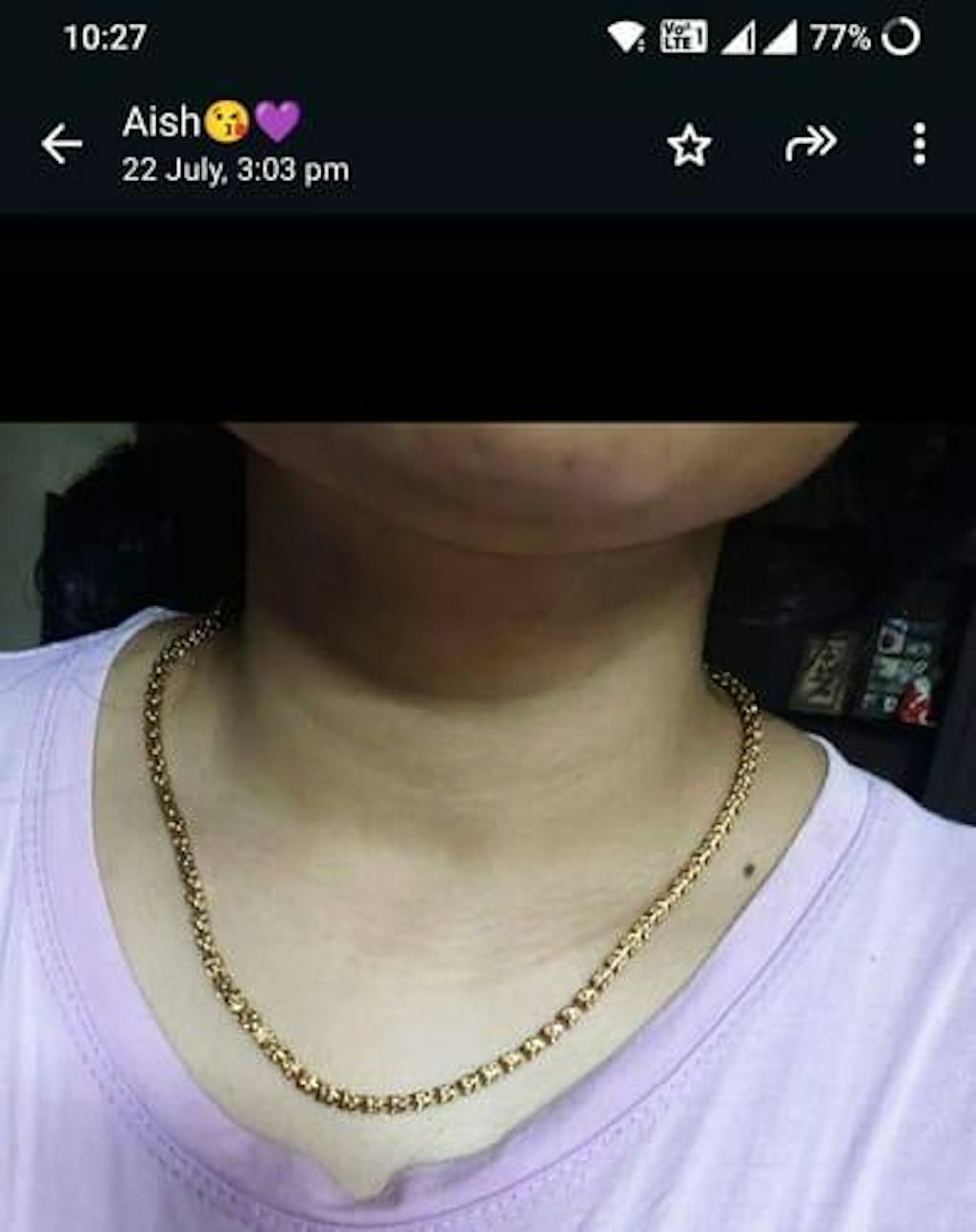Forward this photo

tap(809, 145)
